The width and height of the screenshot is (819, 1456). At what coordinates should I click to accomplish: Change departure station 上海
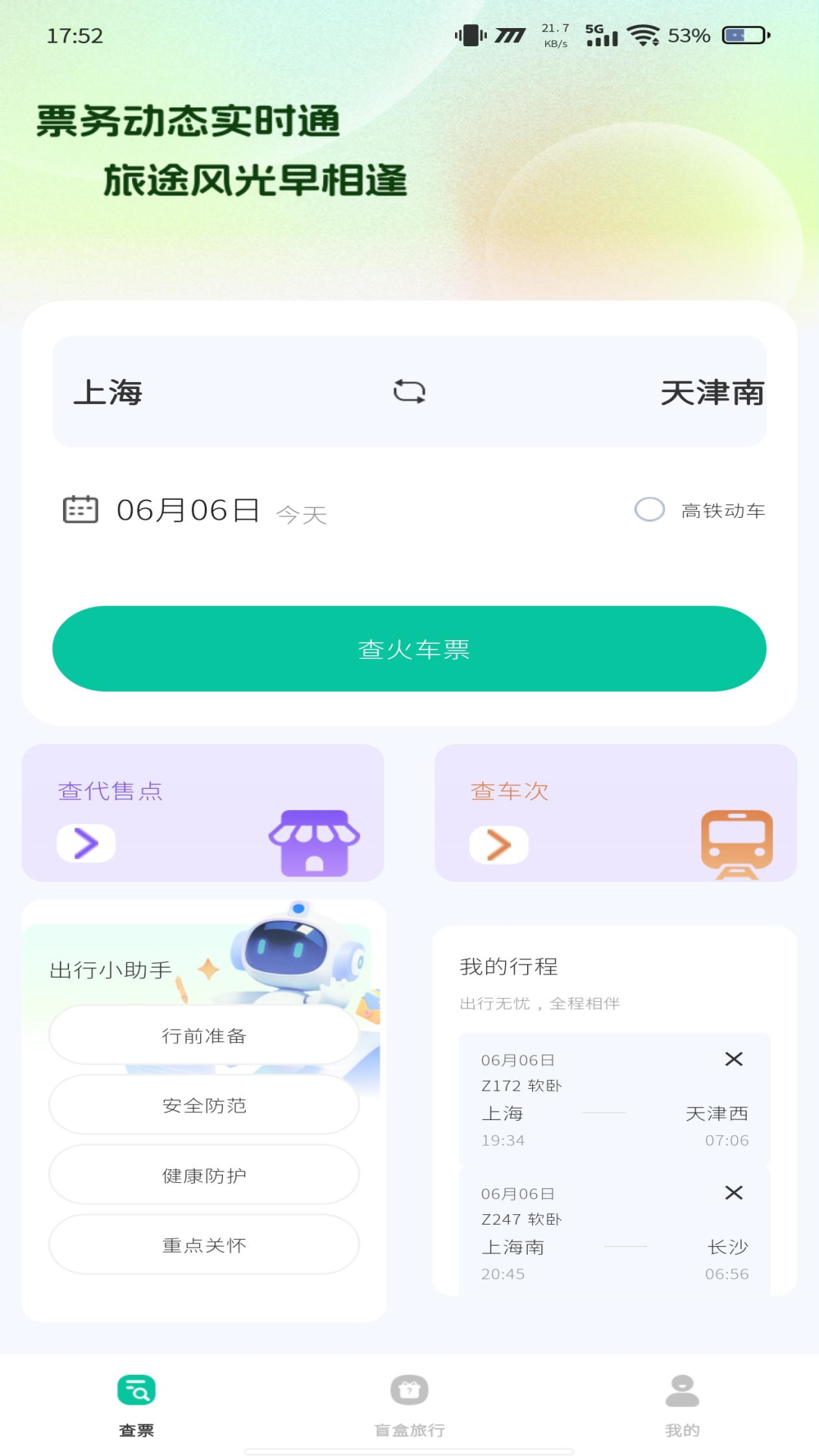pyautogui.click(x=108, y=392)
